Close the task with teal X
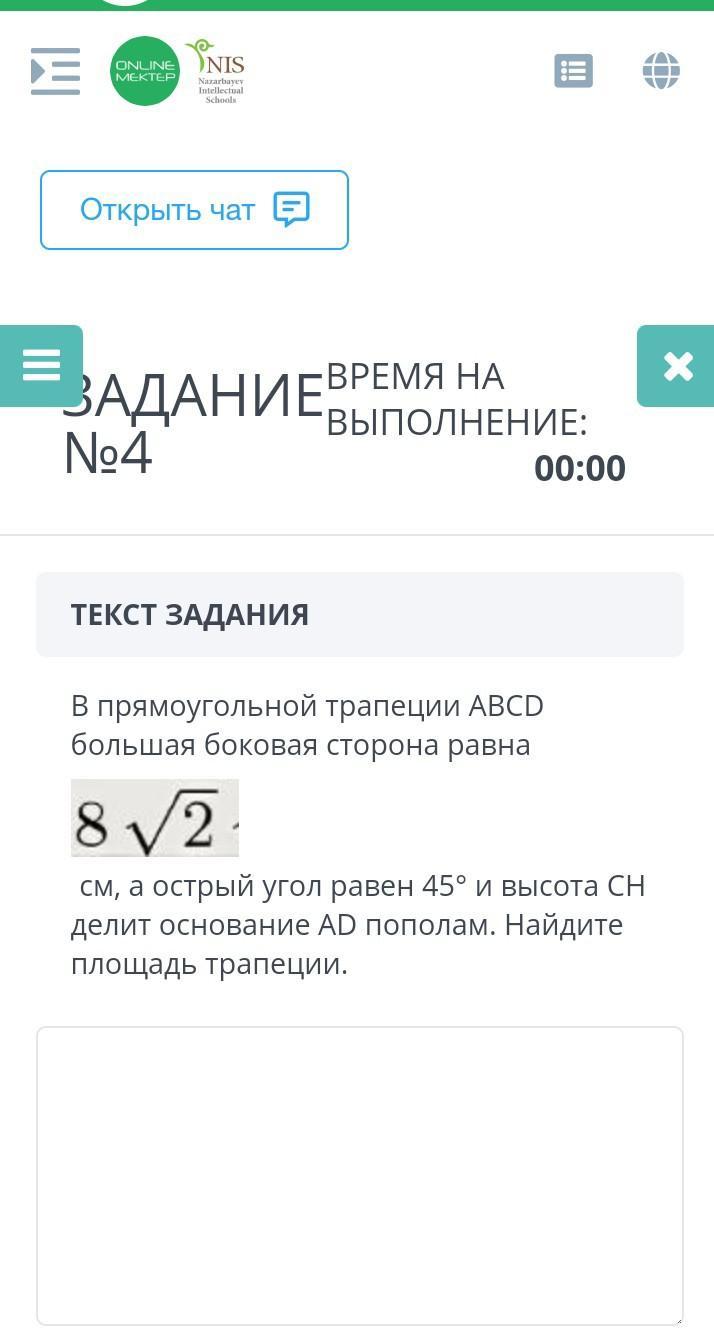 [x=677, y=366]
